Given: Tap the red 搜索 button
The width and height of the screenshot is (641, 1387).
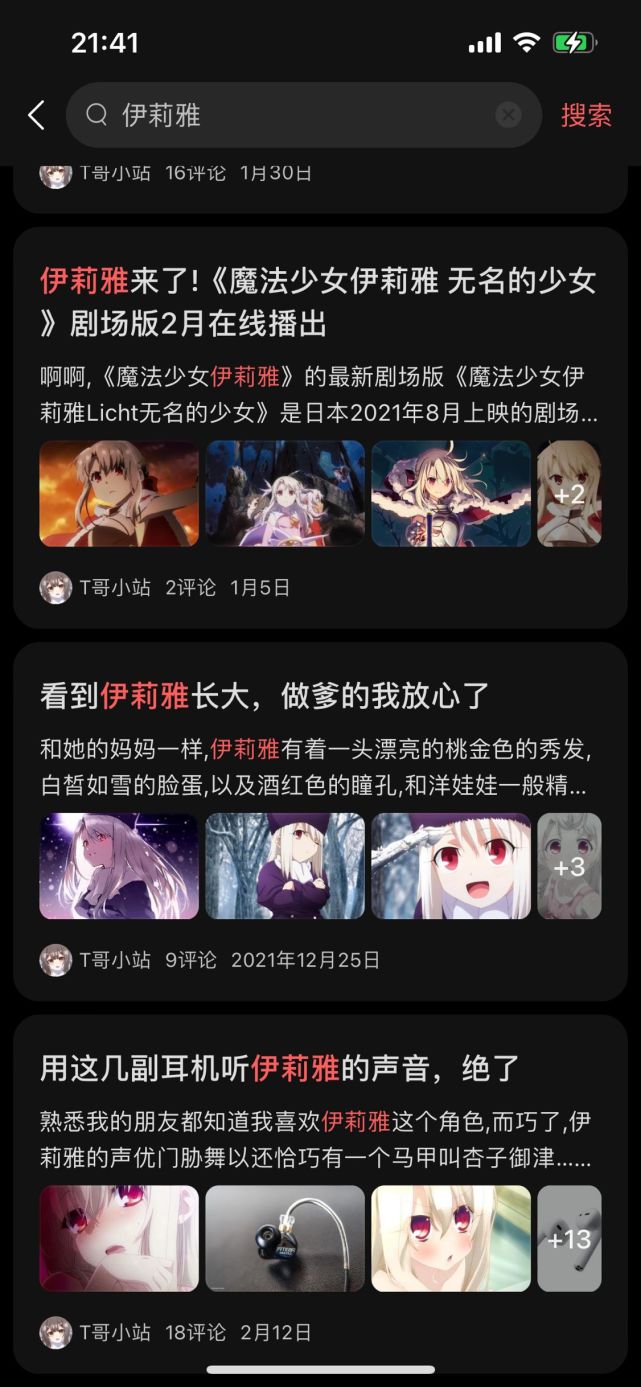Looking at the screenshot, I should pos(586,115).
